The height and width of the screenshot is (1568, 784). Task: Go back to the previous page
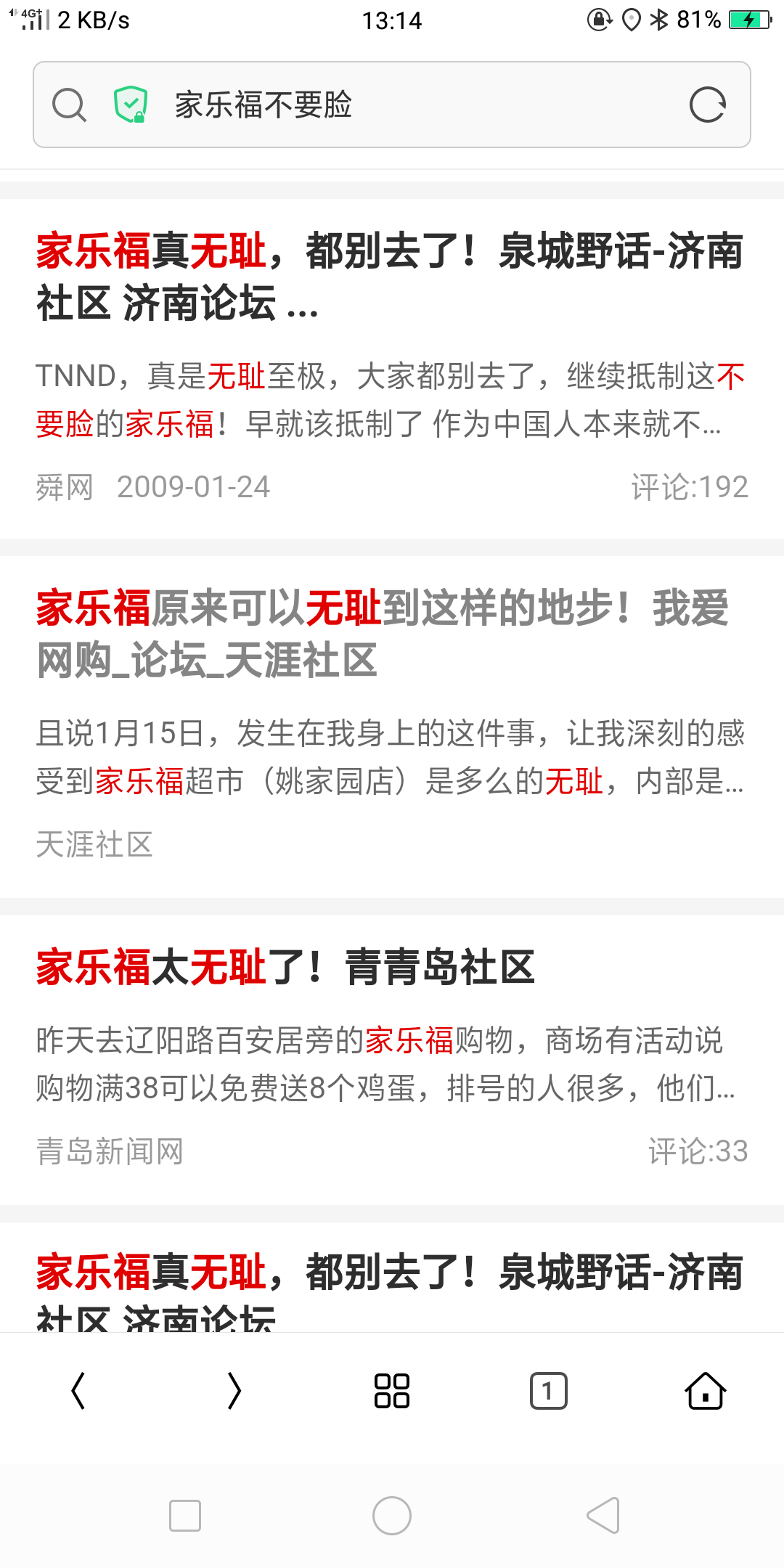point(78,1391)
